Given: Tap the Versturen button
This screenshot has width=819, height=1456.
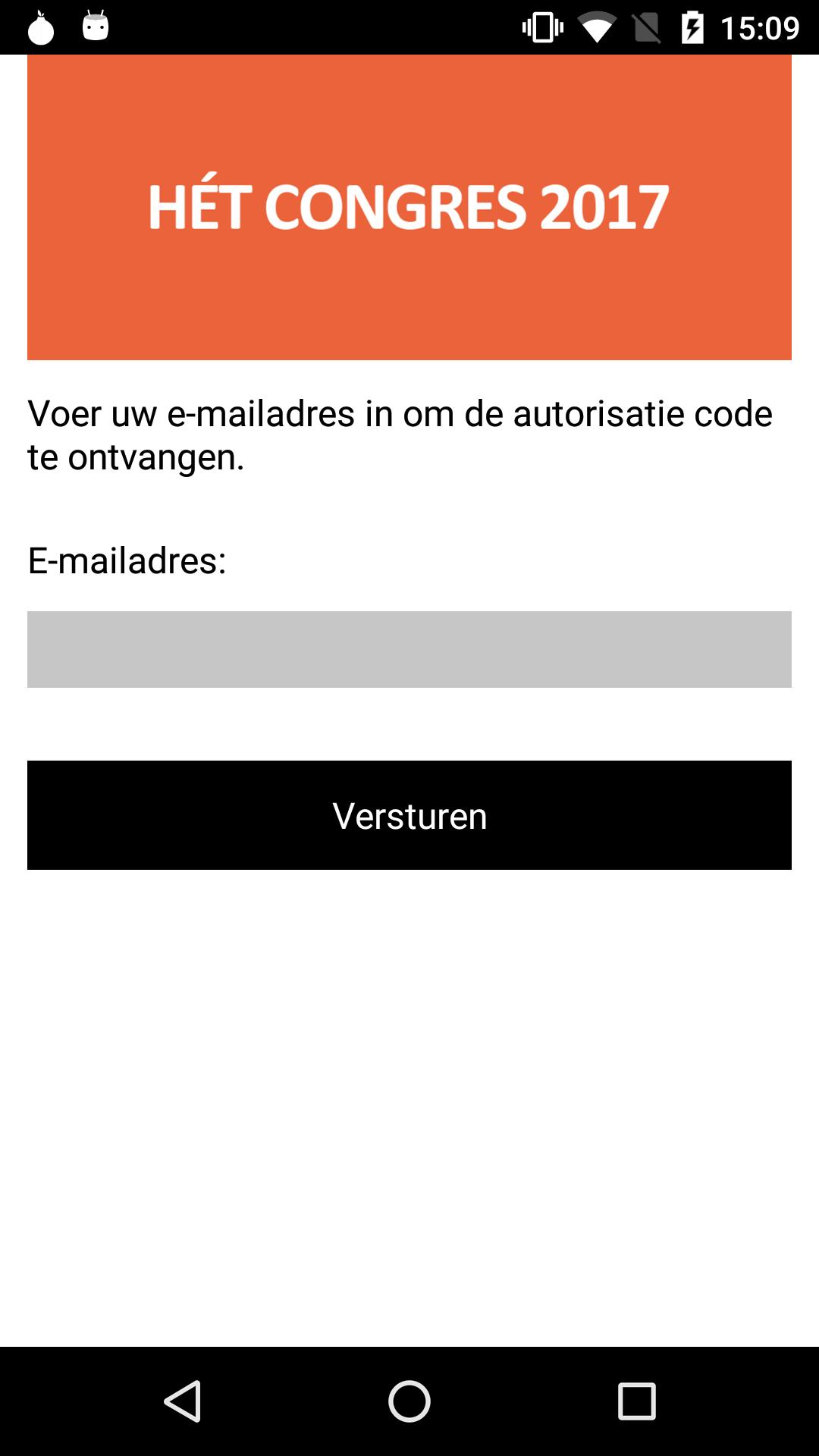Looking at the screenshot, I should [409, 815].
